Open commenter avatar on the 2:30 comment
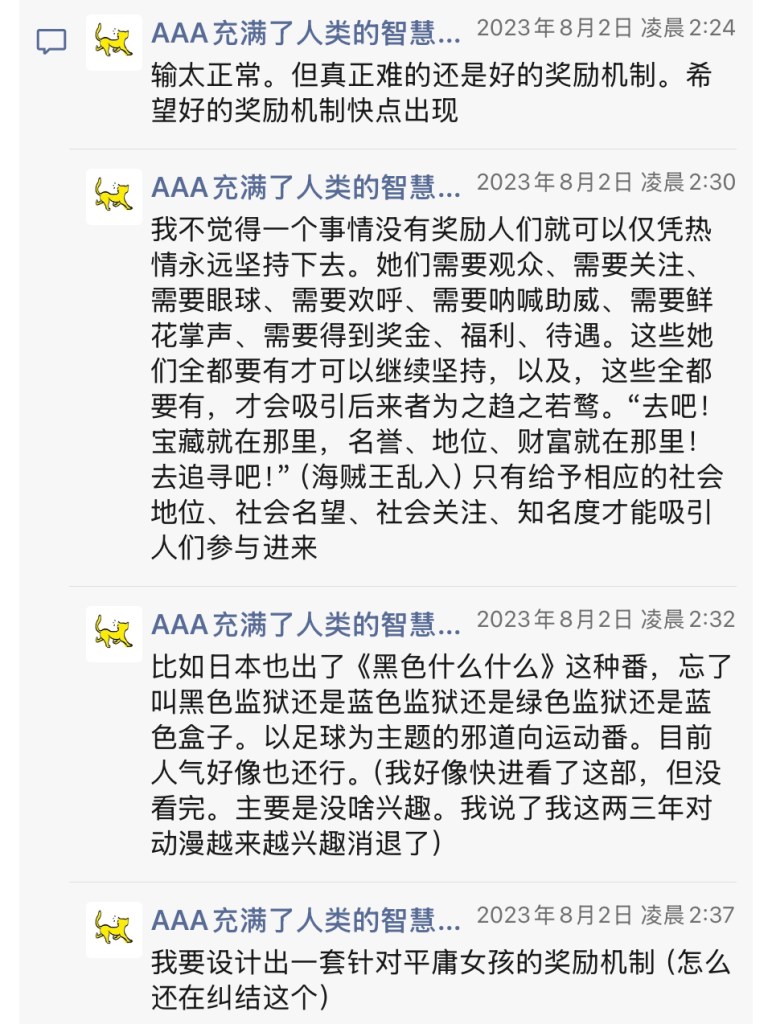This screenshot has height=1024, width=772. point(114,197)
